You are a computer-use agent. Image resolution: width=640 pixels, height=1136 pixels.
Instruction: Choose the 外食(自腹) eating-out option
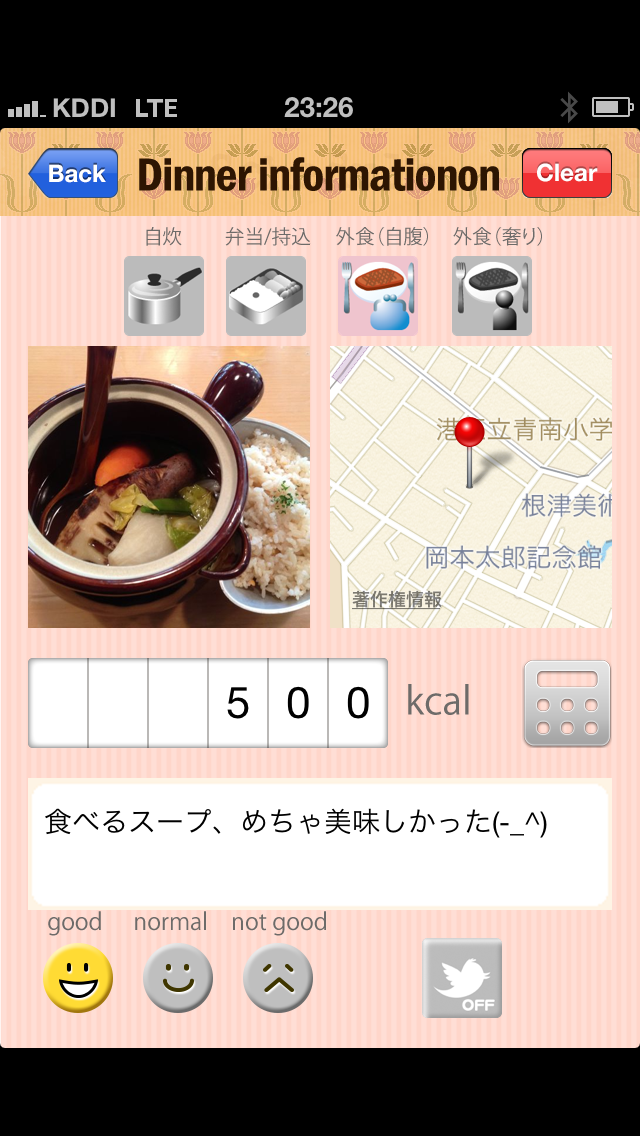coord(378,296)
